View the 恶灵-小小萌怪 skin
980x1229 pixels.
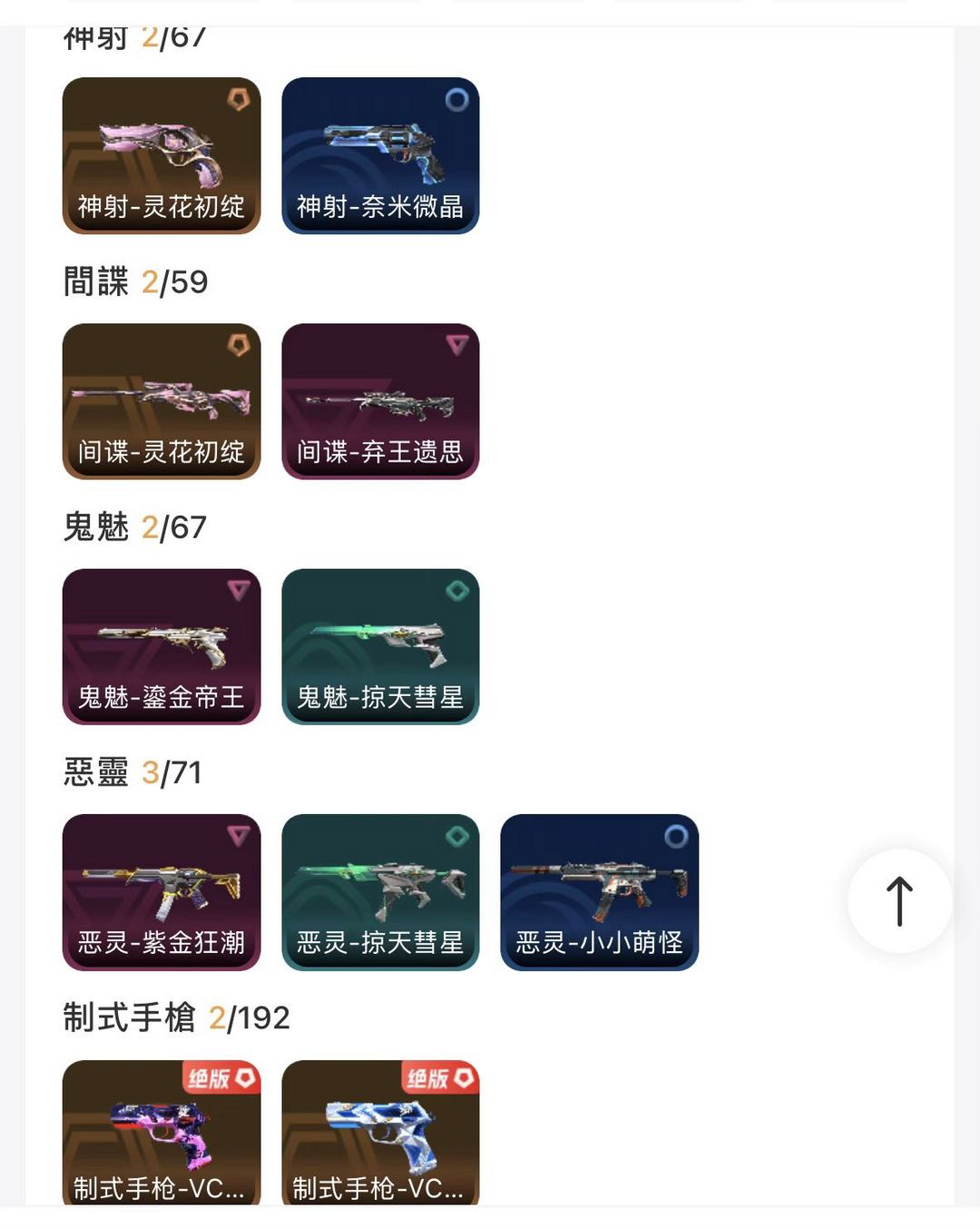[599, 892]
